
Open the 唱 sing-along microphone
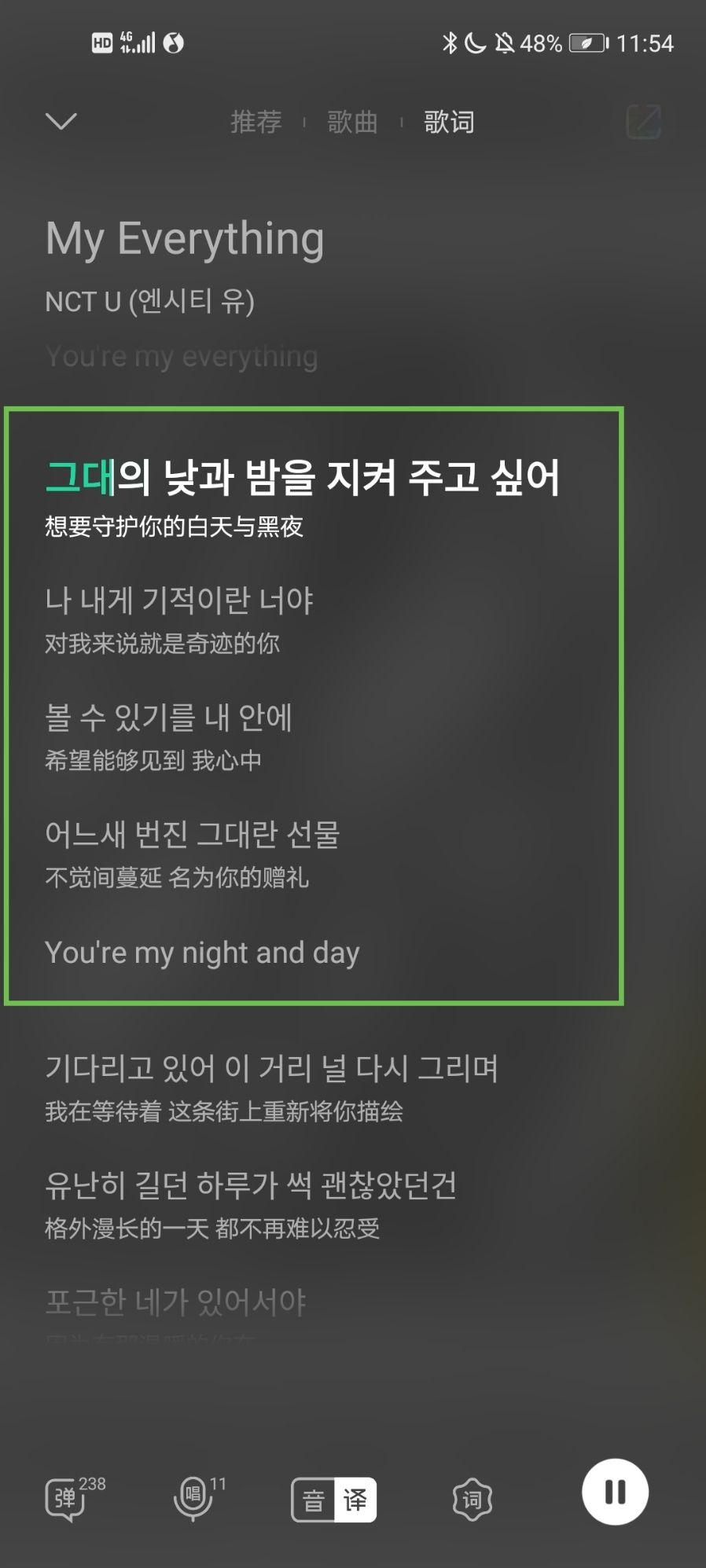tap(193, 1498)
